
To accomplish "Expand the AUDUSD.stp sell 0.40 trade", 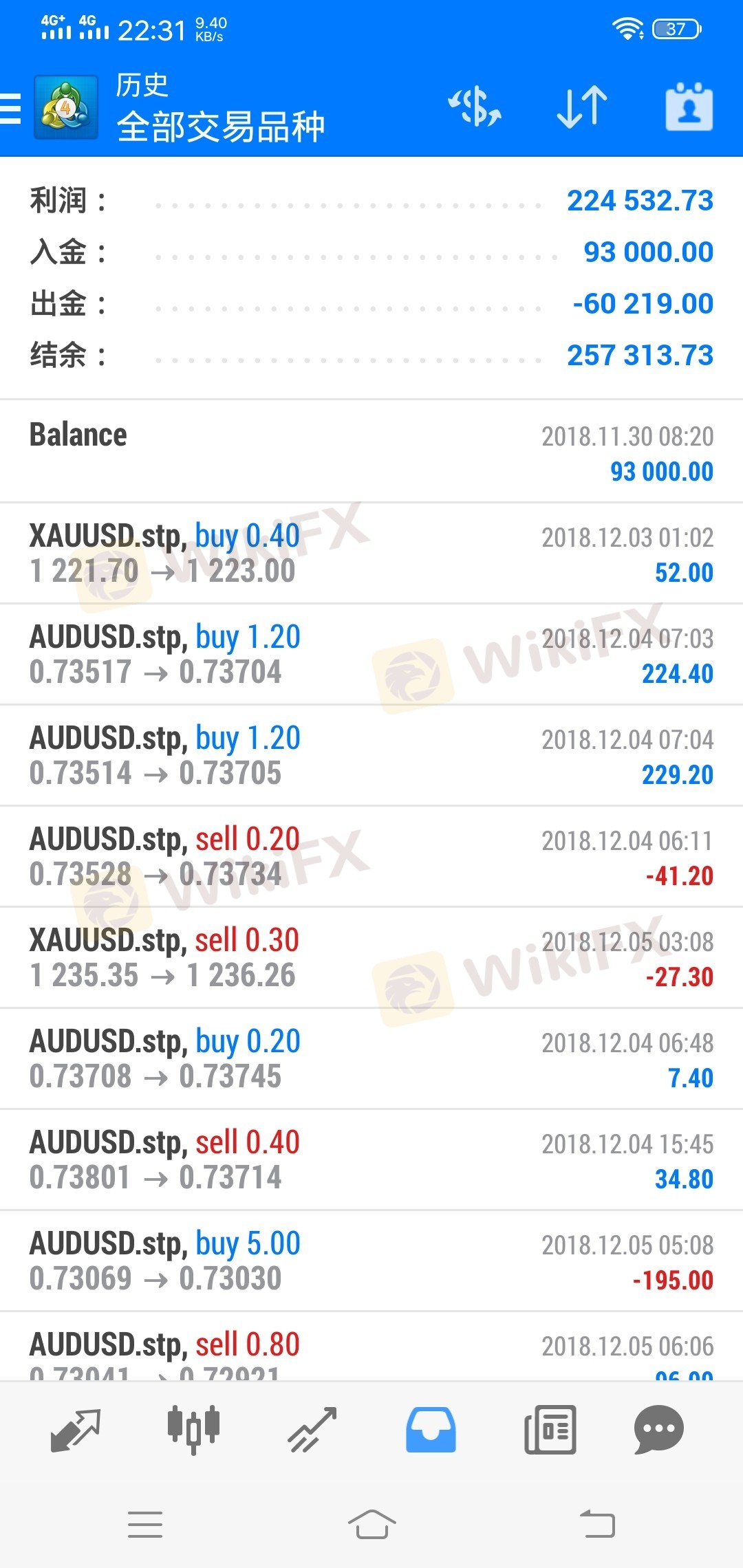I will click(x=371, y=1160).
